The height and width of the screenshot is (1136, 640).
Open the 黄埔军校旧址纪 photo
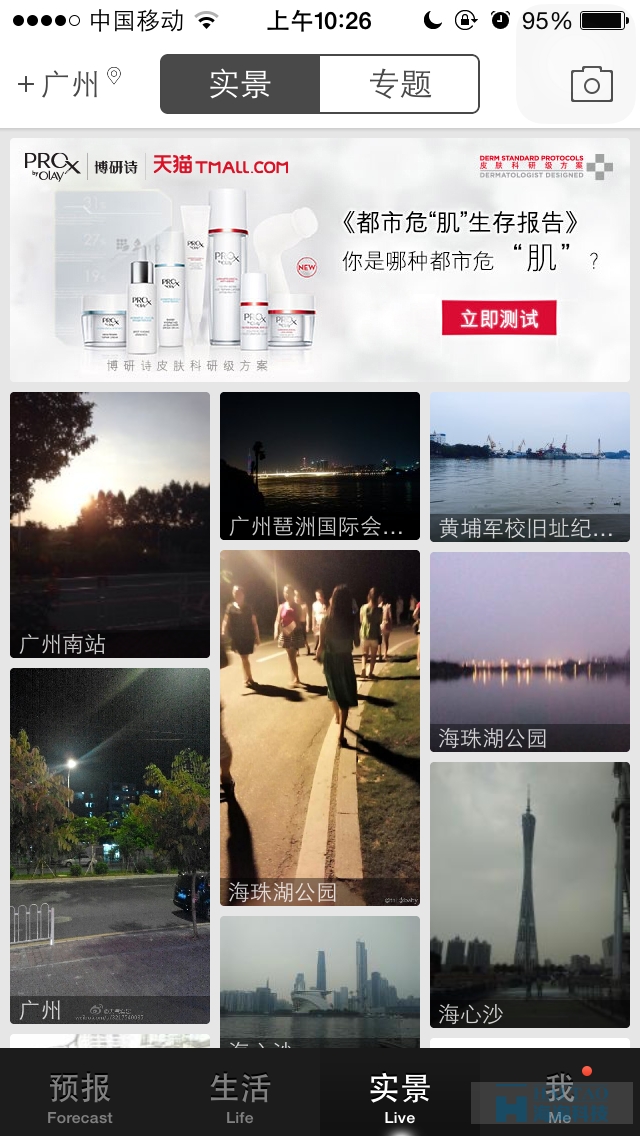click(530, 465)
